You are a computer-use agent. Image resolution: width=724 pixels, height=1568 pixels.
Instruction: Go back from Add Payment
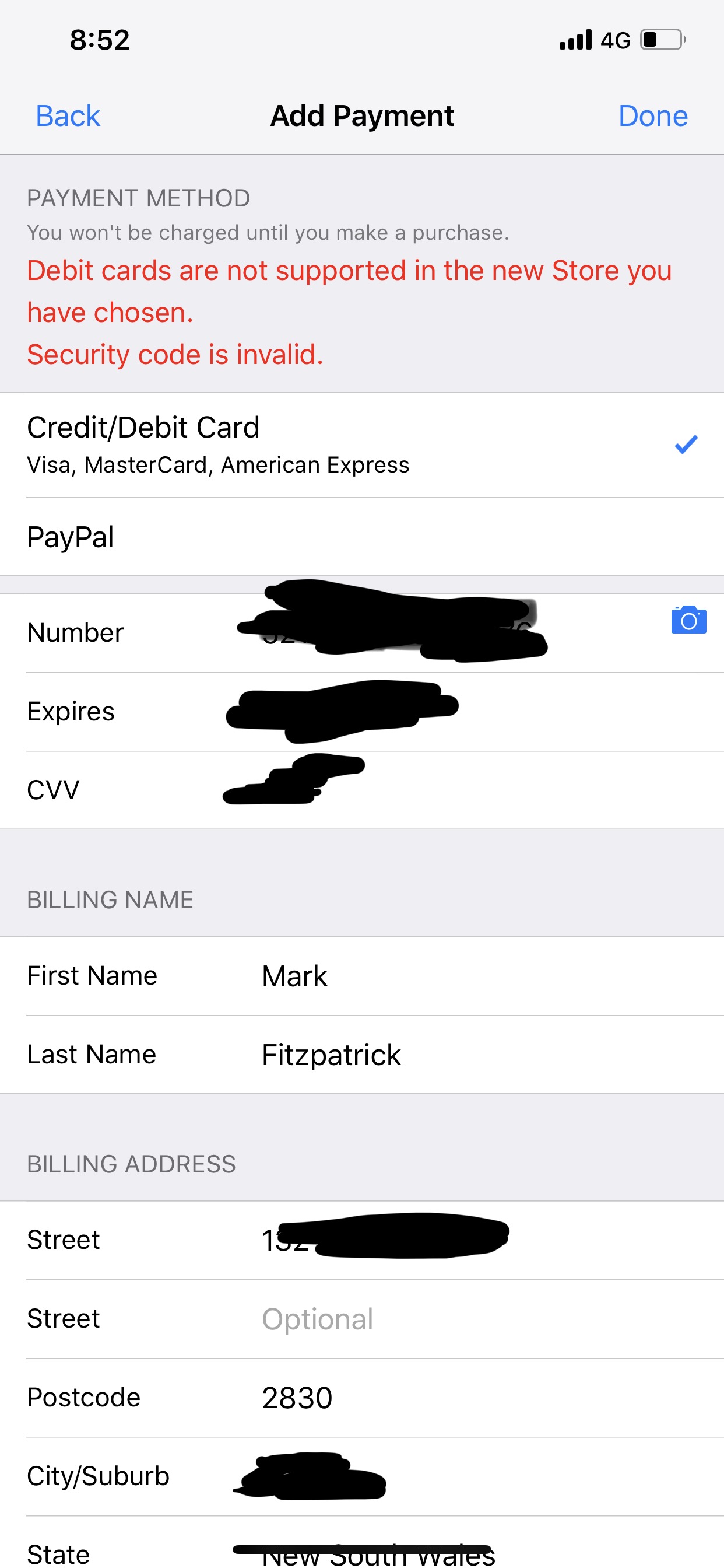(x=68, y=116)
